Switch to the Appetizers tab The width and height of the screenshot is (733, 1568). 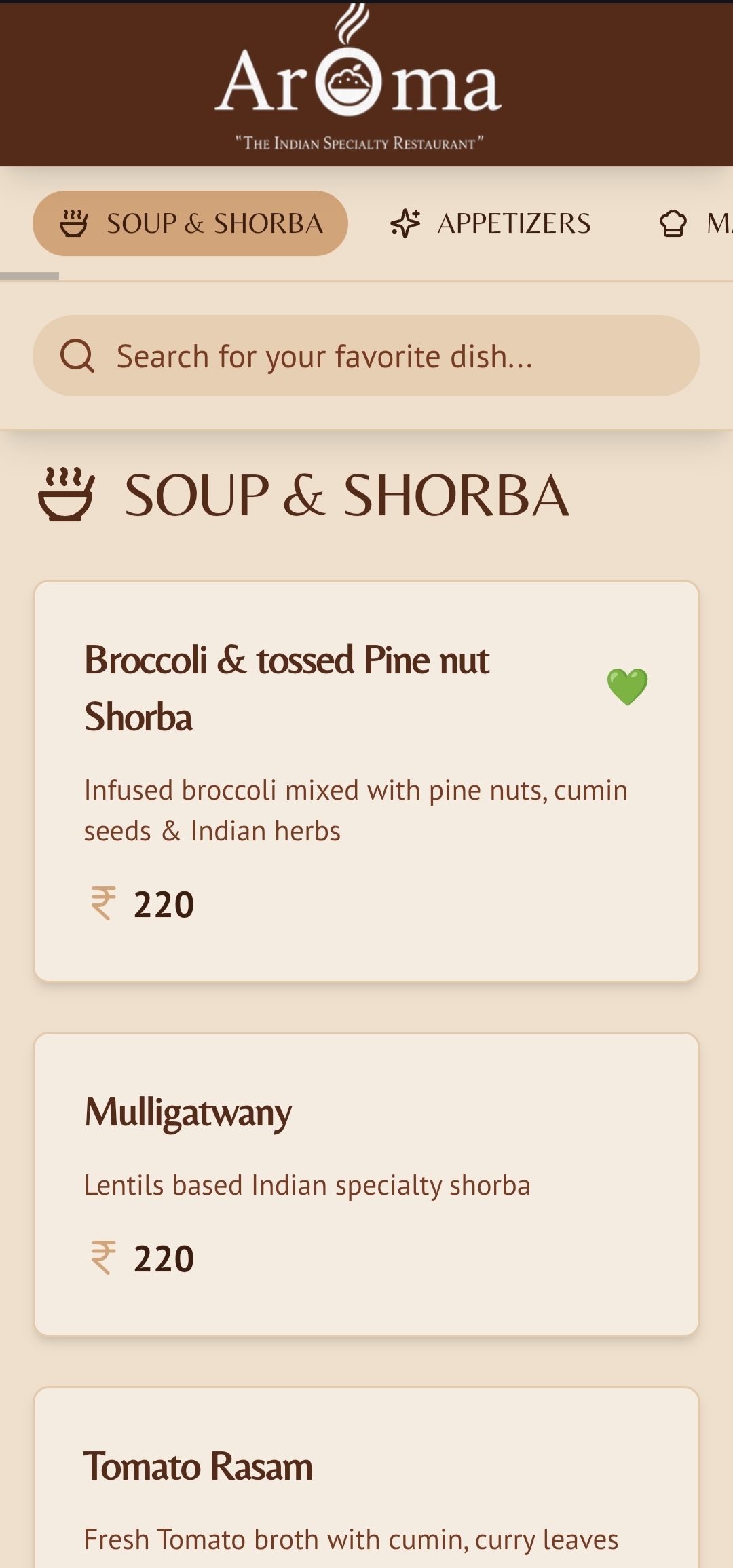490,223
